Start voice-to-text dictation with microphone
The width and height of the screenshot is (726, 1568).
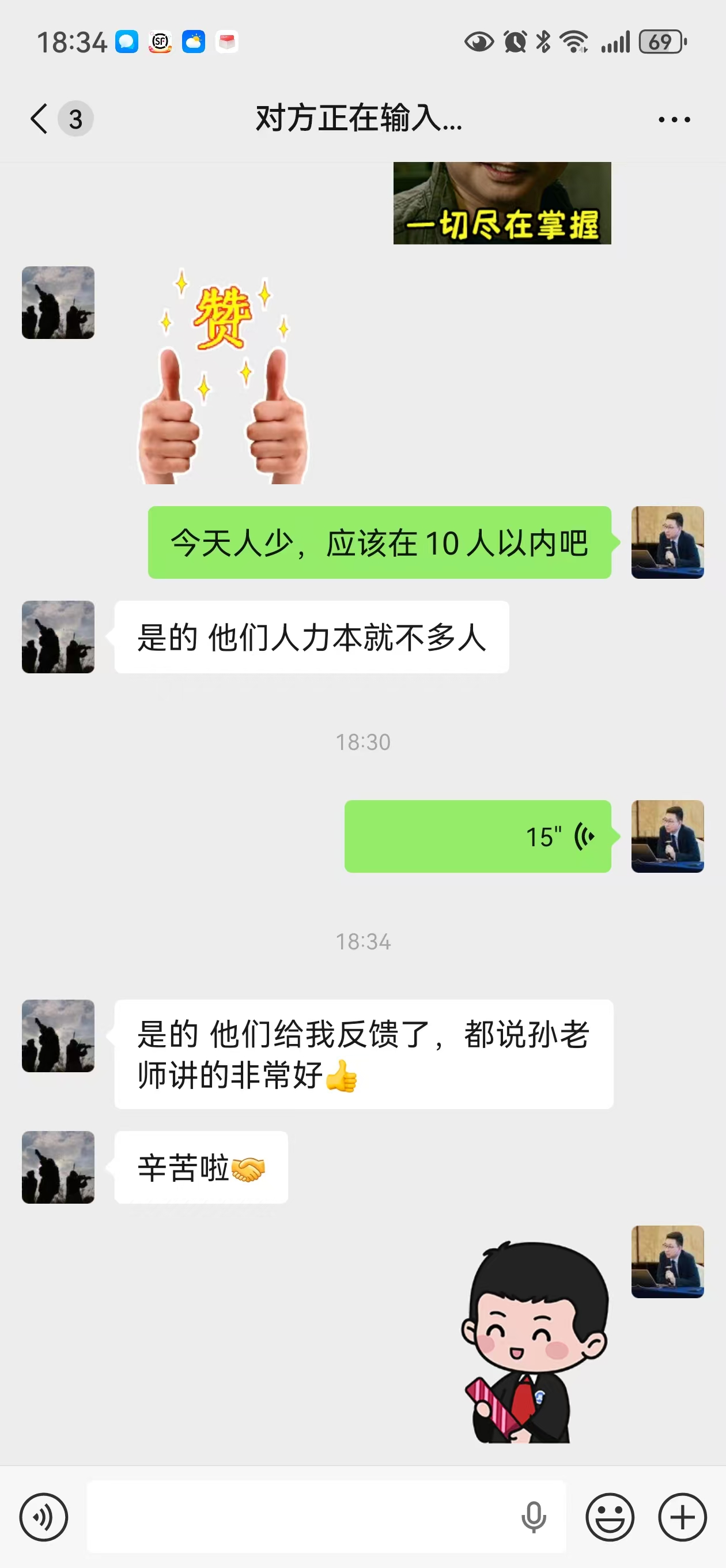pyautogui.click(x=534, y=1517)
